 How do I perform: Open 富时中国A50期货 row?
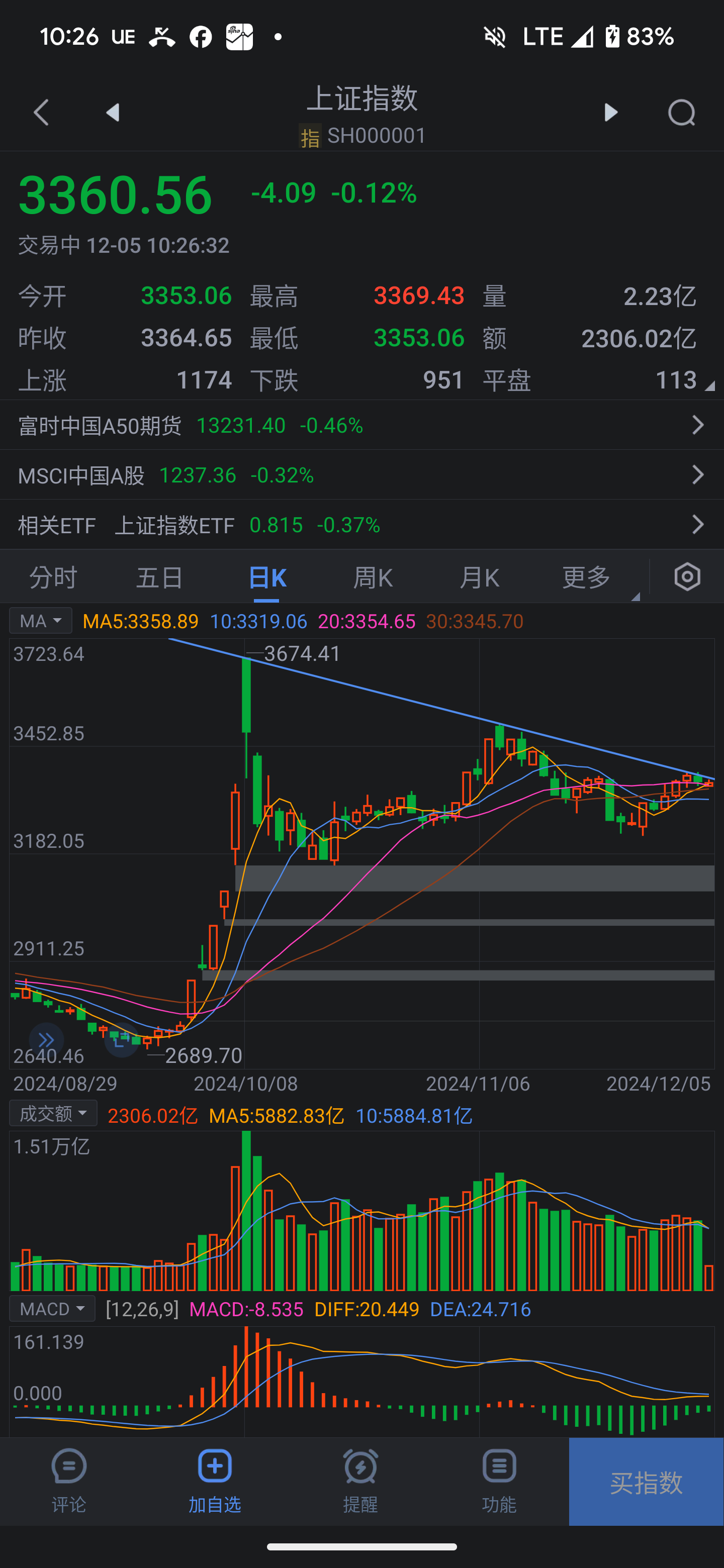pyautogui.click(x=361, y=426)
